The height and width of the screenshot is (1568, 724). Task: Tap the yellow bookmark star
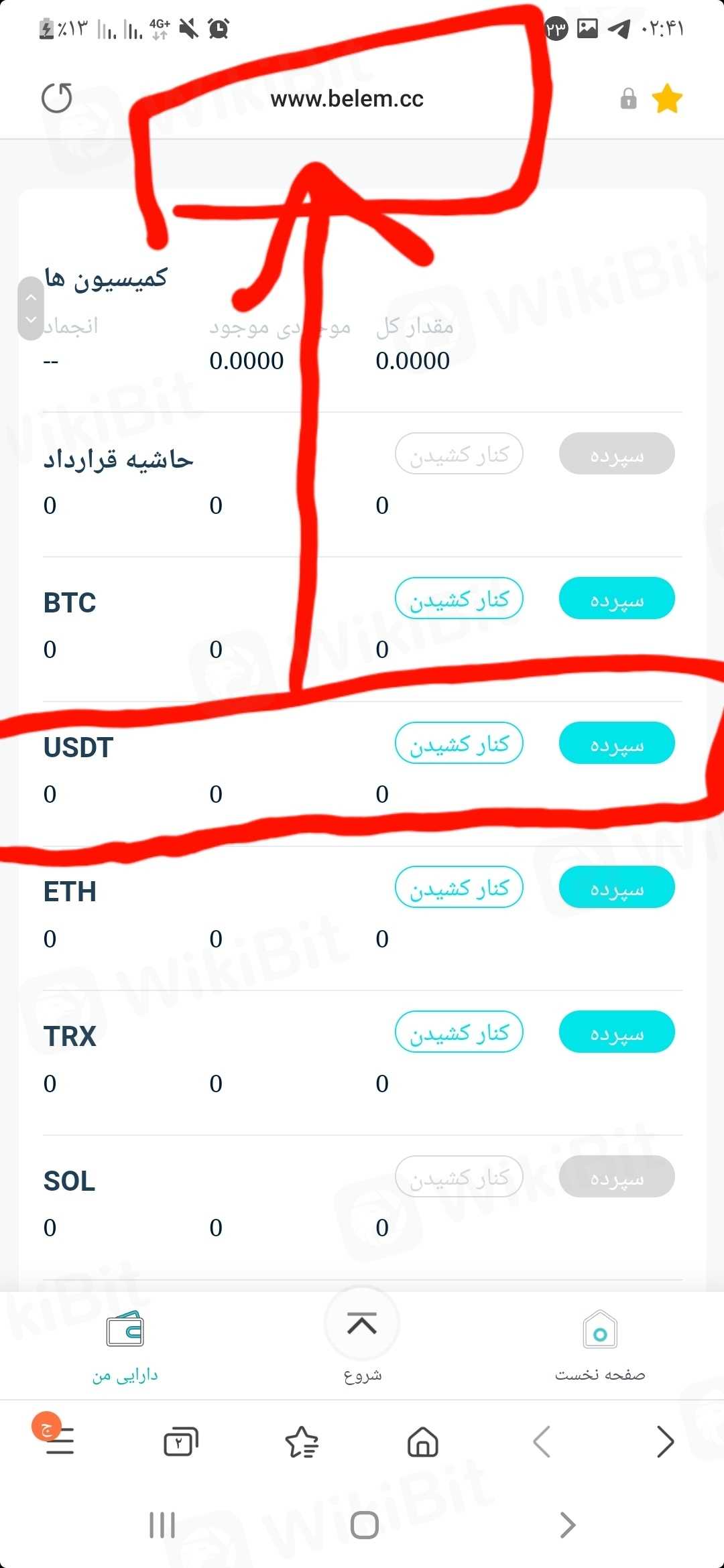667,99
